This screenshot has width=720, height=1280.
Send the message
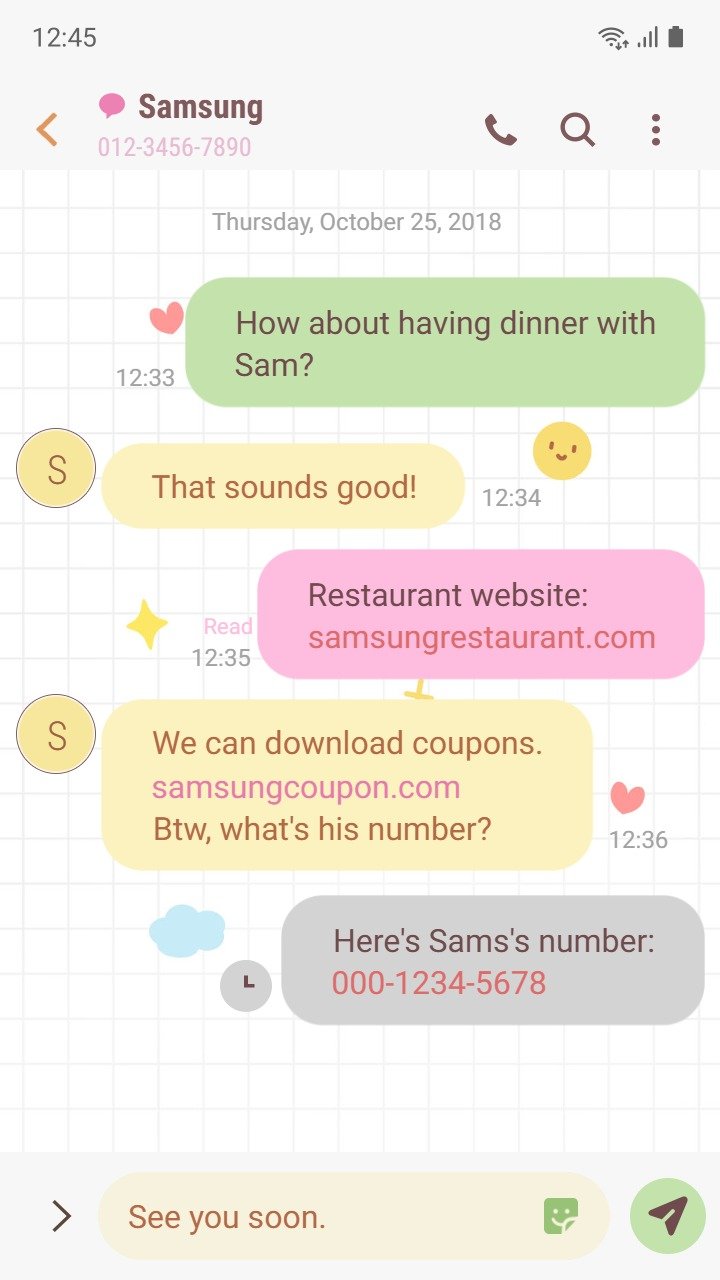click(668, 1216)
